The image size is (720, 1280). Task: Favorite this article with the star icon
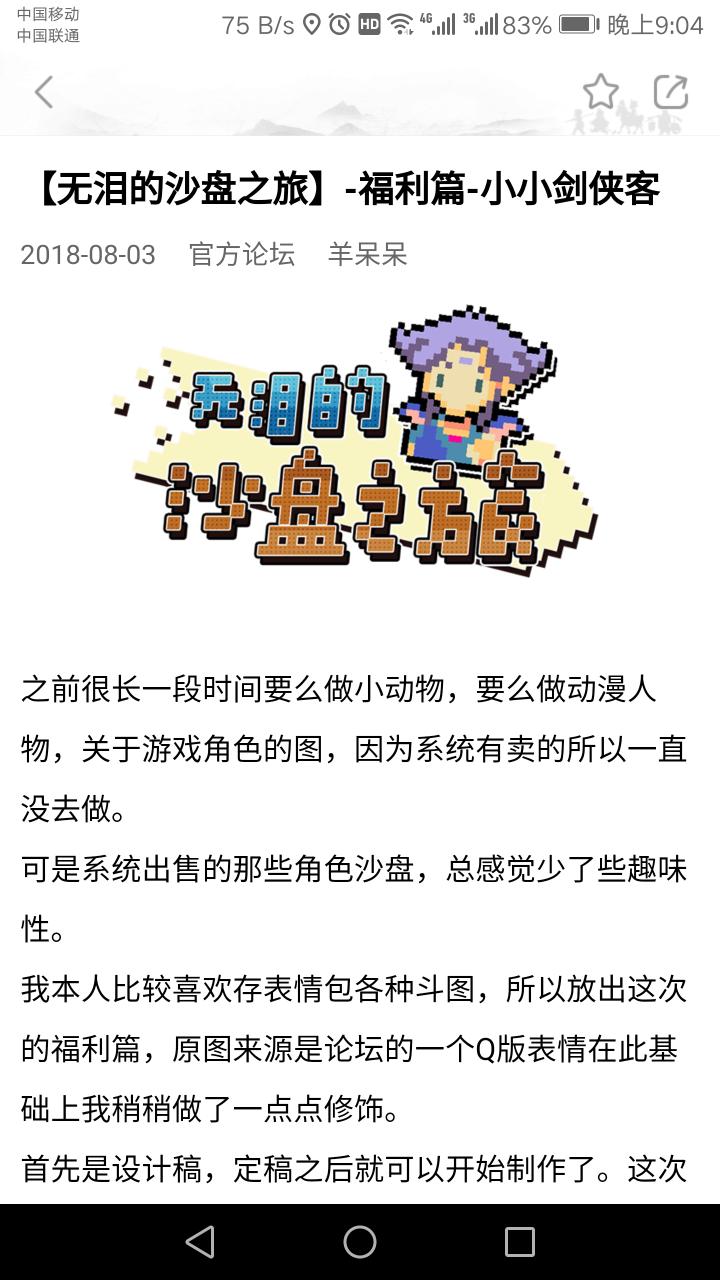(600, 92)
